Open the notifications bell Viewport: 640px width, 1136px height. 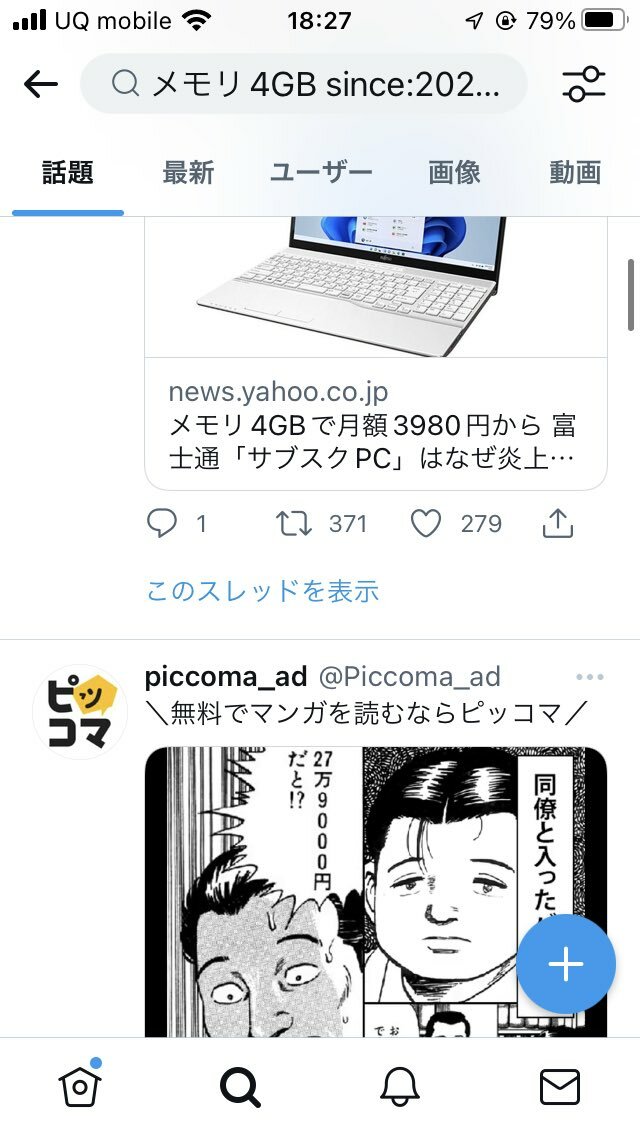pyautogui.click(x=400, y=1086)
